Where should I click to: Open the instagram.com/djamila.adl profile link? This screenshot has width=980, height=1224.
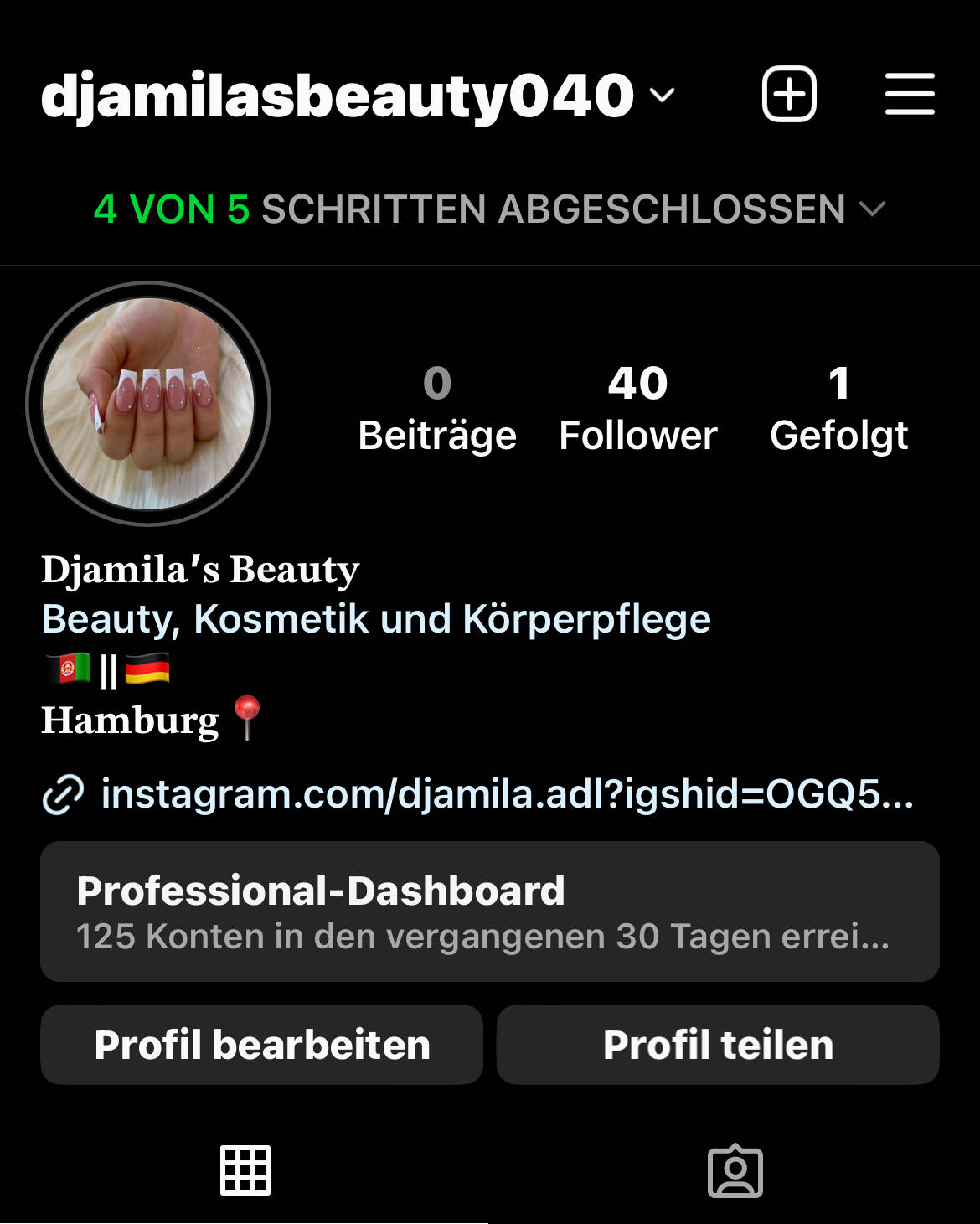tap(506, 793)
